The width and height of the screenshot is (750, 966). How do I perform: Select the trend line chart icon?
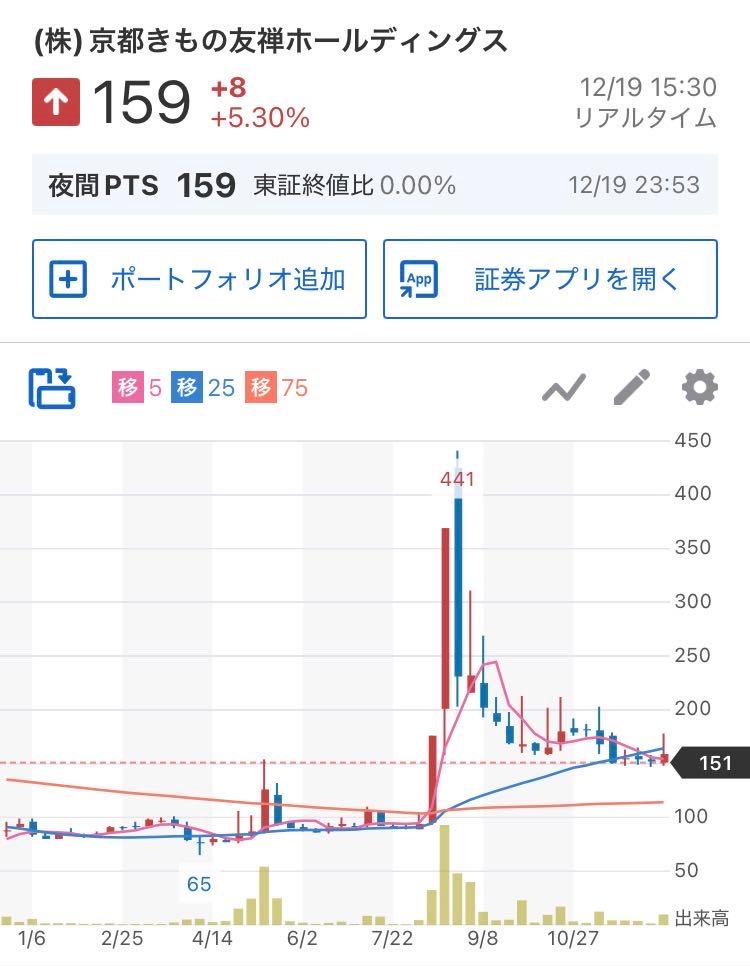563,388
